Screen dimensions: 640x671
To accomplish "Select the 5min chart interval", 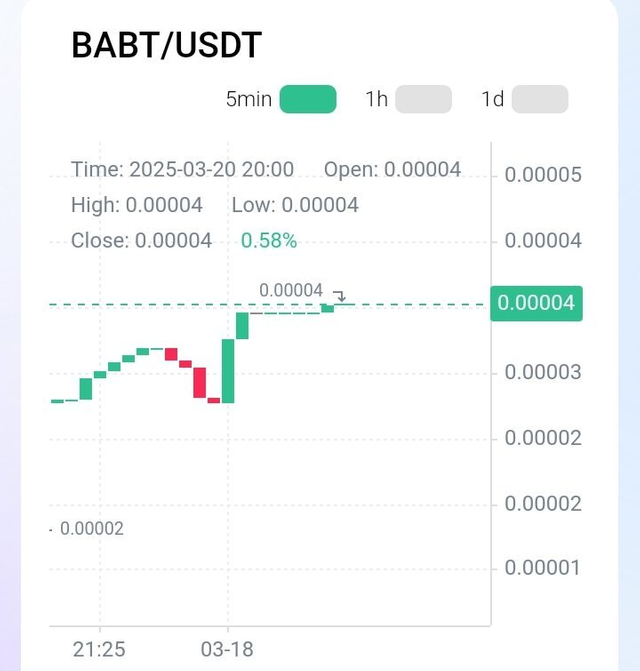I will point(307,99).
